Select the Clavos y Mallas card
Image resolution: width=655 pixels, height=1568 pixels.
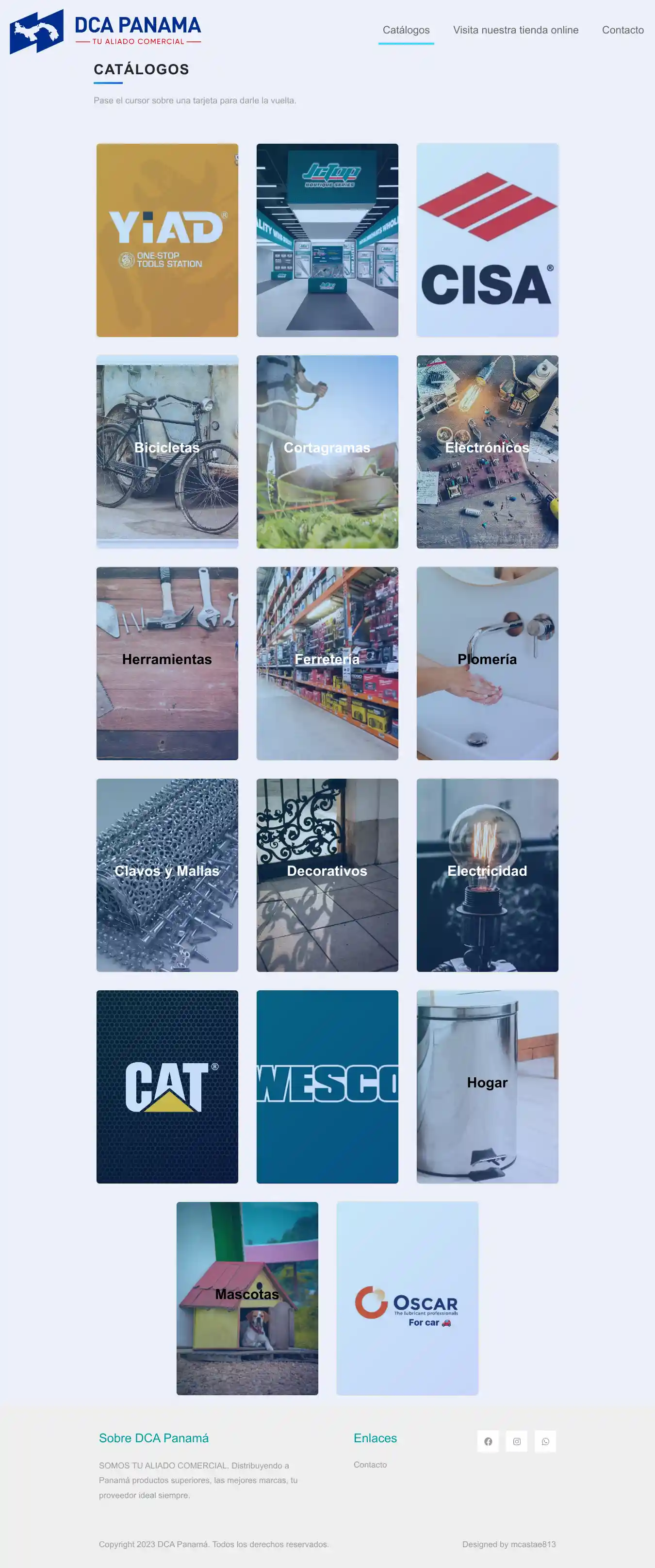[167, 875]
